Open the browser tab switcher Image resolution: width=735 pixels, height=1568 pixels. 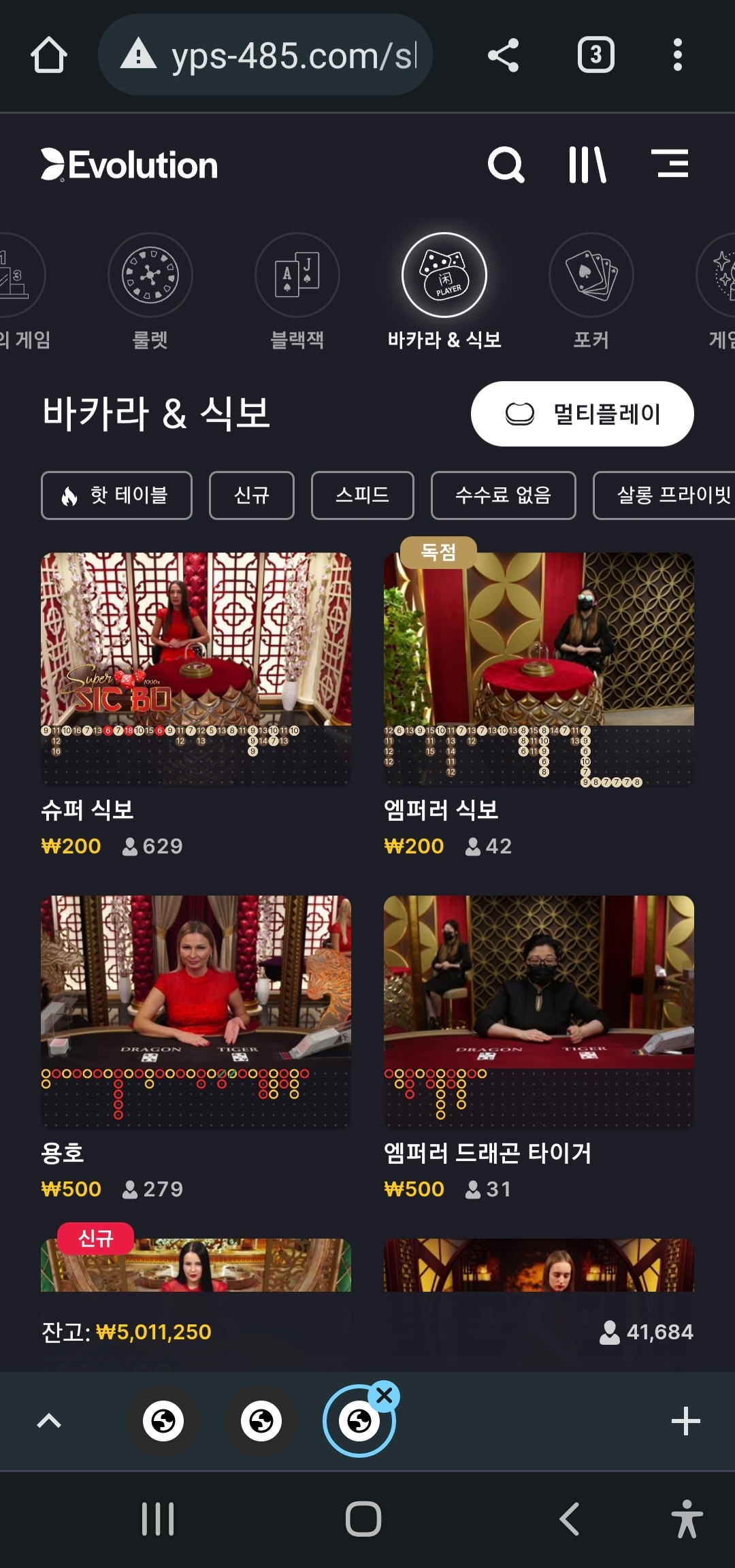tap(595, 55)
